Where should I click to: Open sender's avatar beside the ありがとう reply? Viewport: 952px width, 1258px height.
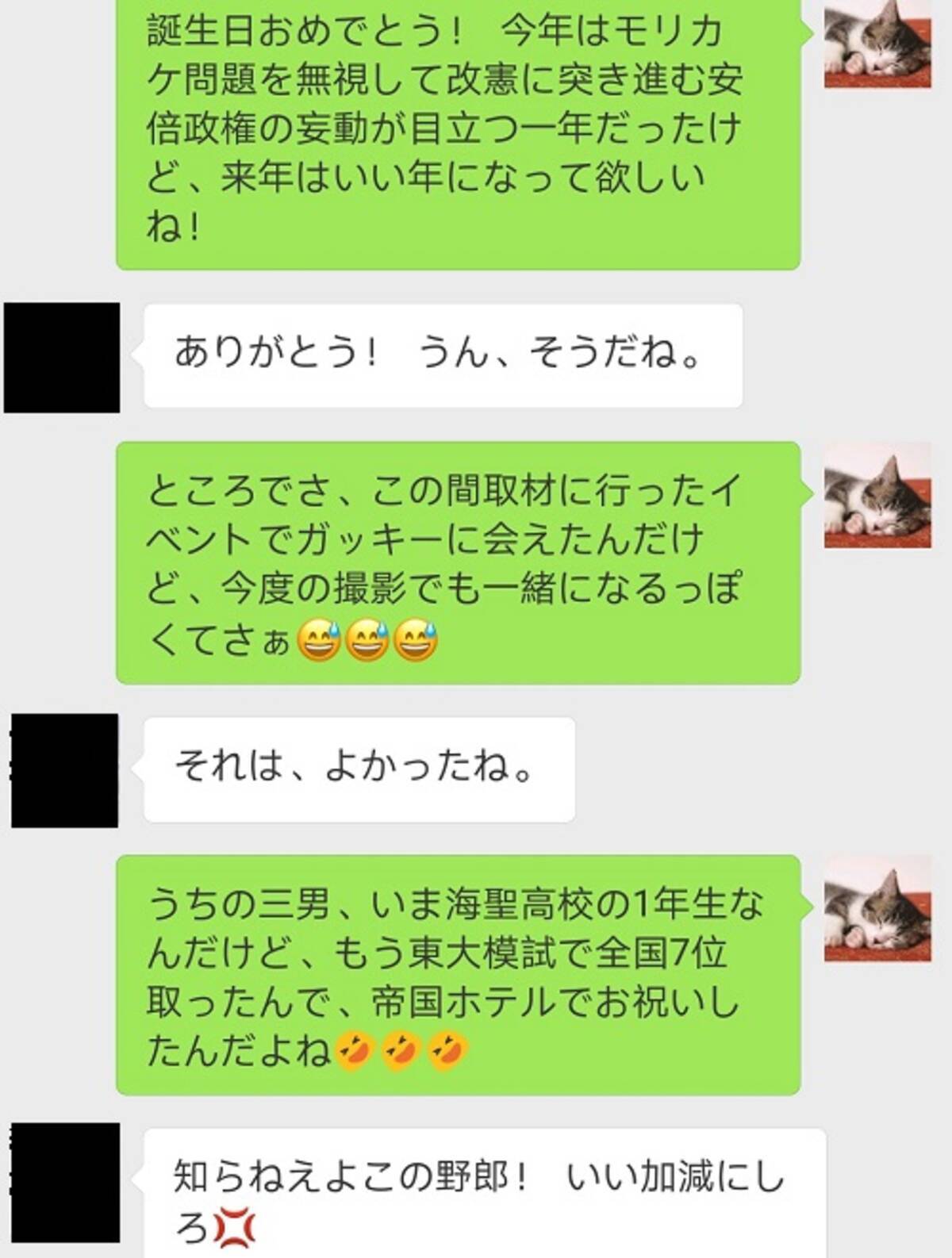(62, 357)
